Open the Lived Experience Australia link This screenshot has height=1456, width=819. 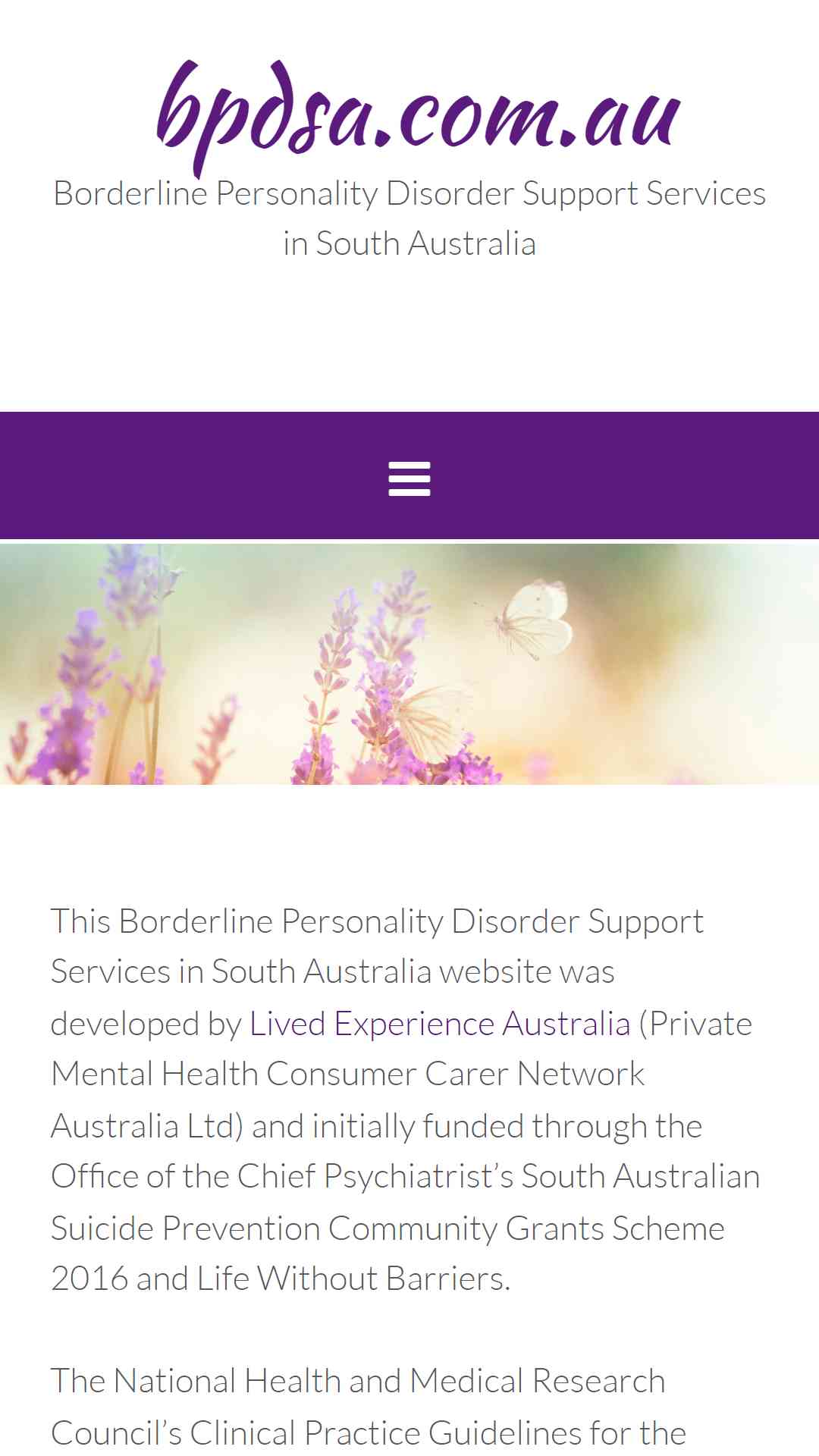point(440,1024)
